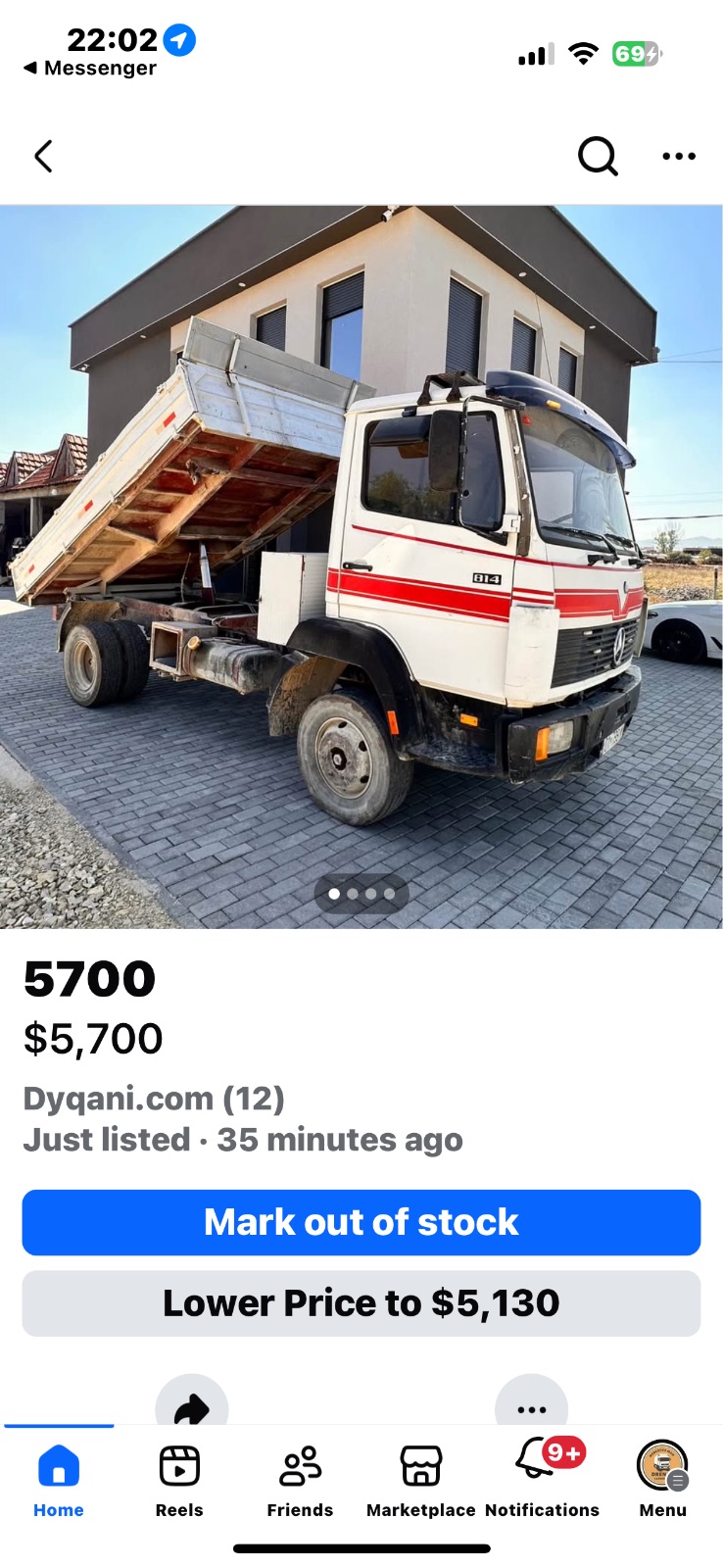
Task: Open the Menu tab
Action: point(662,1481)
